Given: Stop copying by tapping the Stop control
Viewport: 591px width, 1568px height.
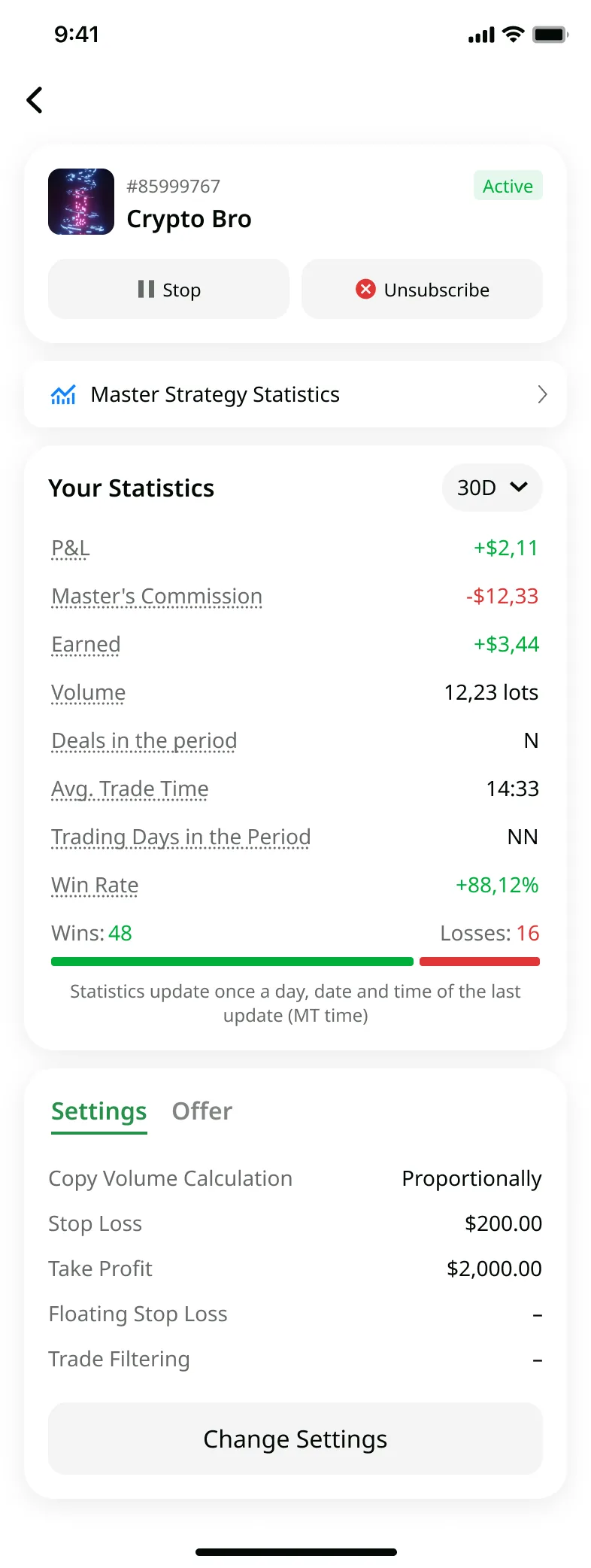Looking at the screenshot, I should click(168, 289).
